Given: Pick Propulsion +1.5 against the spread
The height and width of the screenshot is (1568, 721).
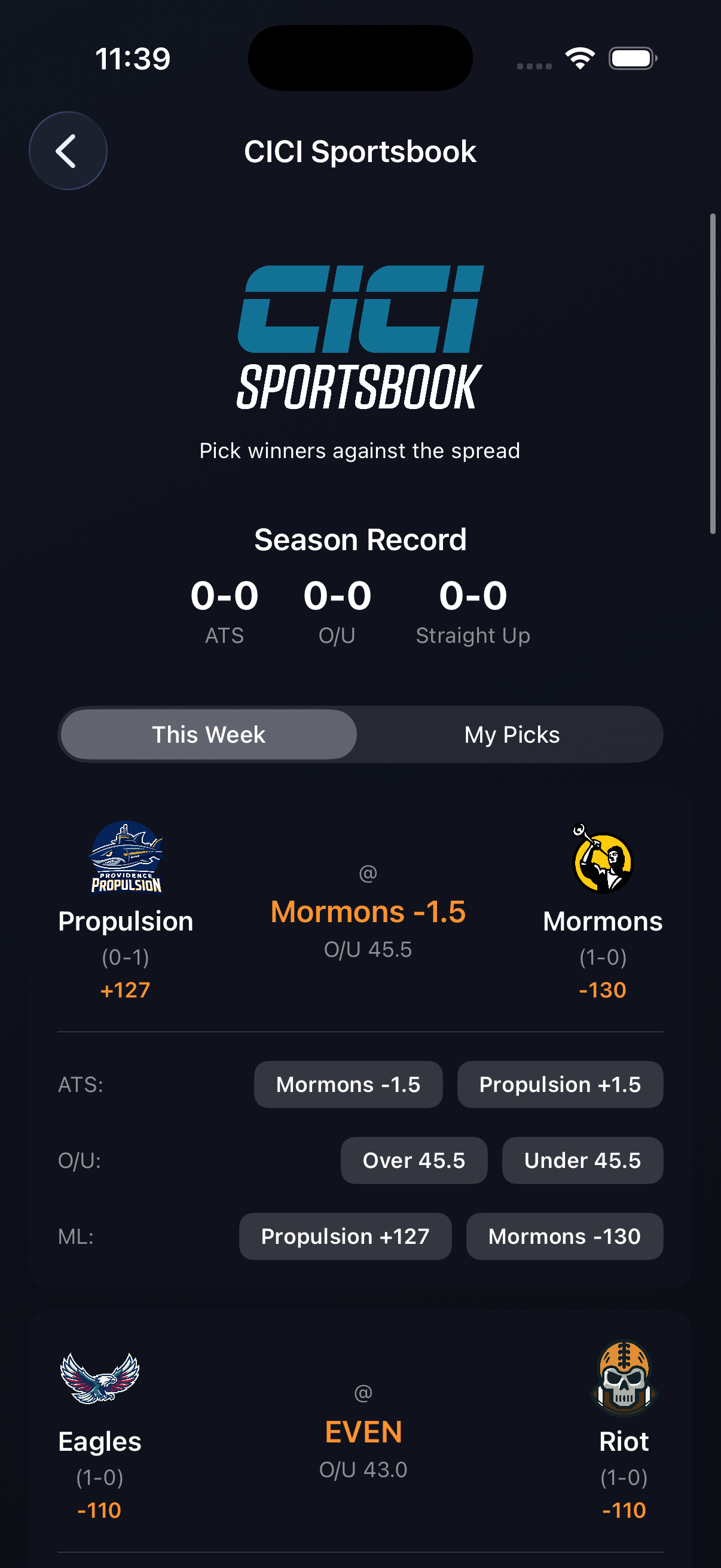Looking at the screenshot, I should 560,1084.
